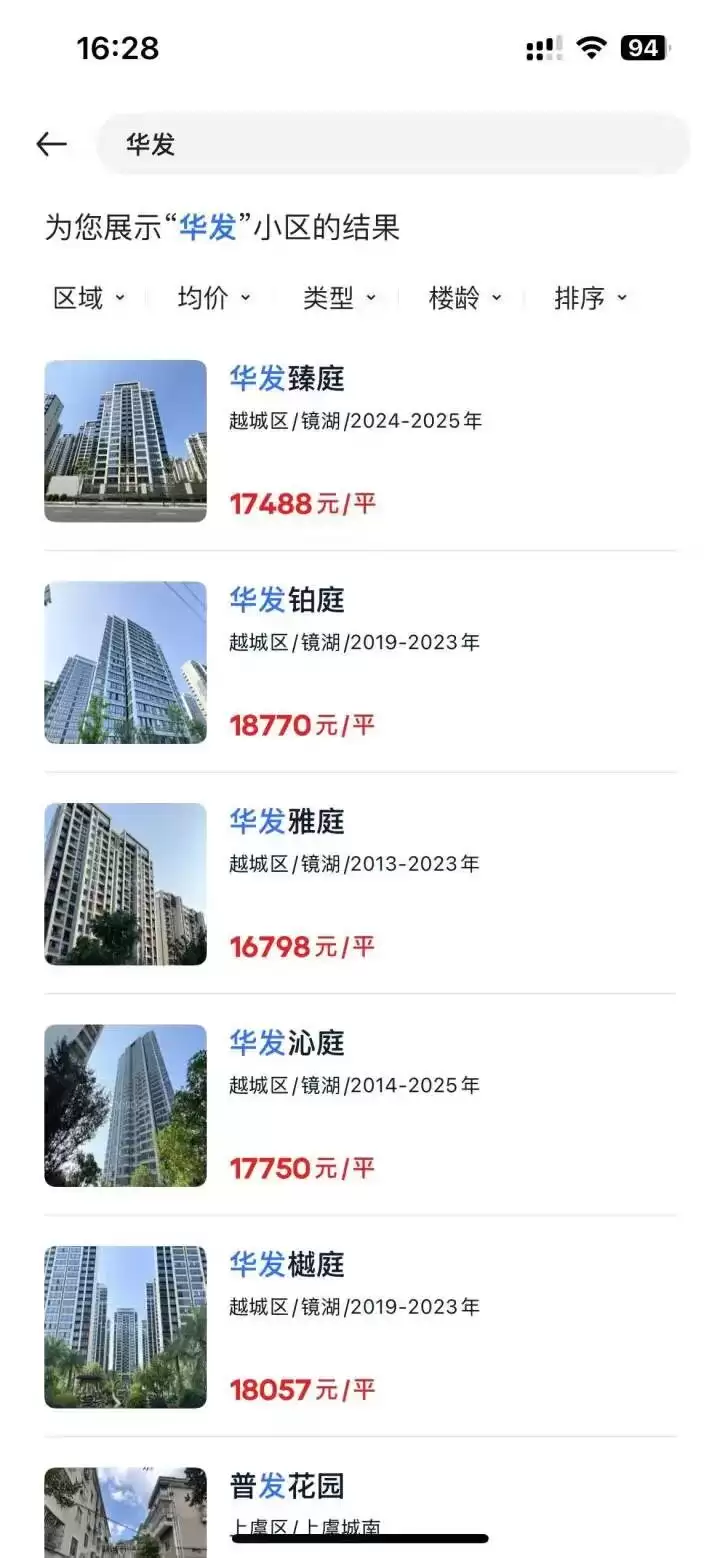720x1558 pixels.
Task: Tap the back arrow to return
Action: pyautogui.click(x=51, y=143)
